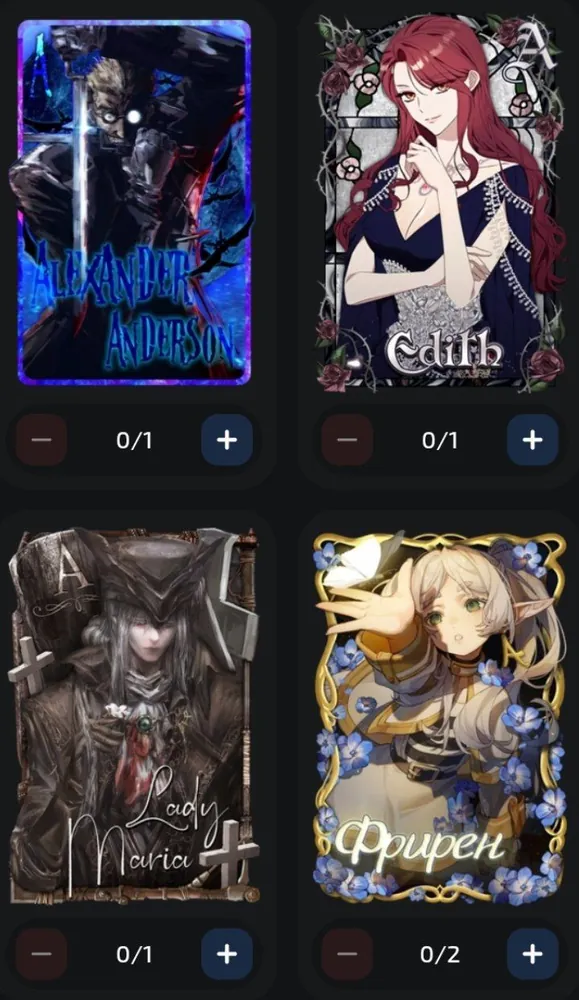
Task: Tap minus under the Фрирен card
Action: click(x=347, y=954)
